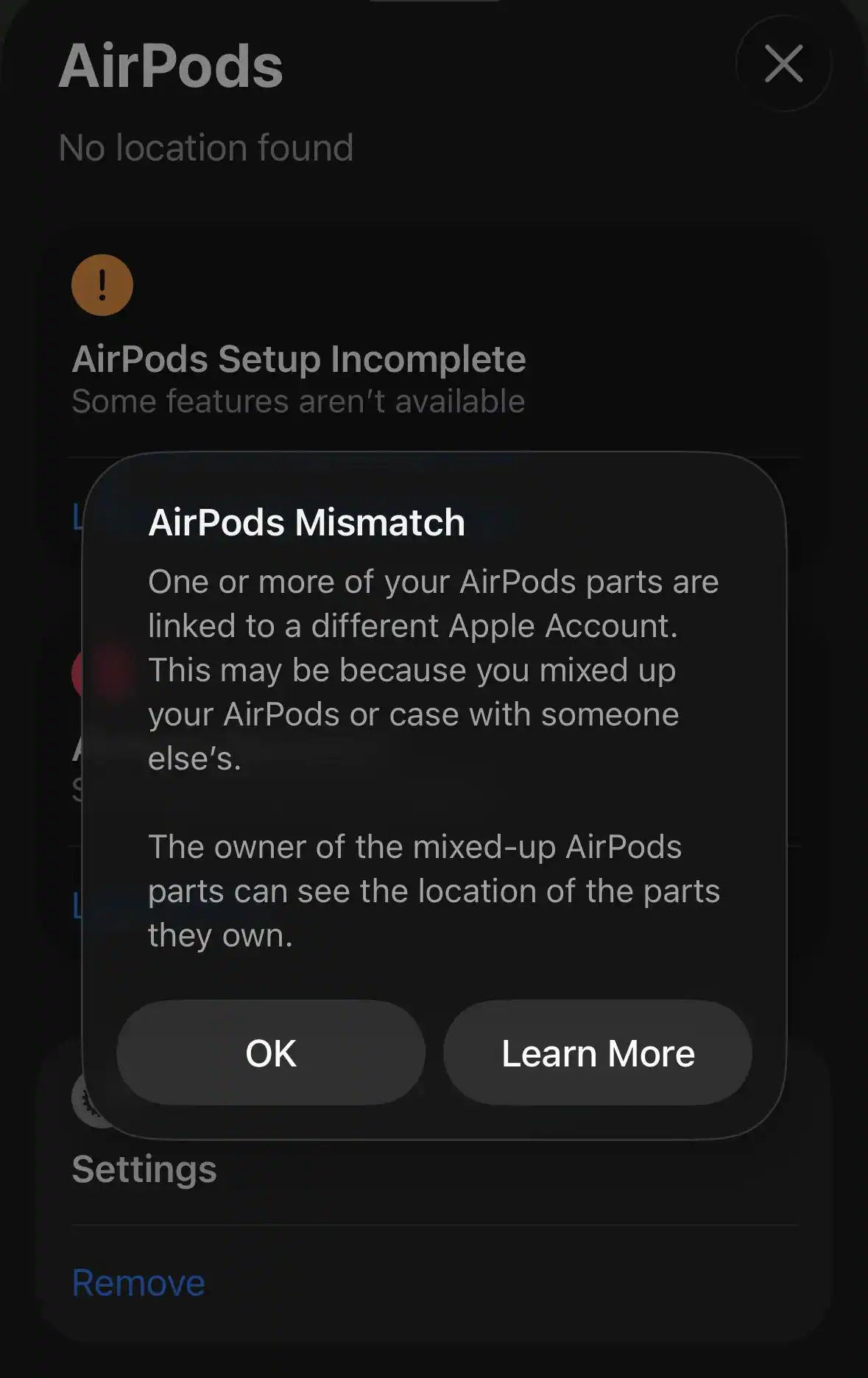Close the AirPods panel with the X

coord(783,64)
